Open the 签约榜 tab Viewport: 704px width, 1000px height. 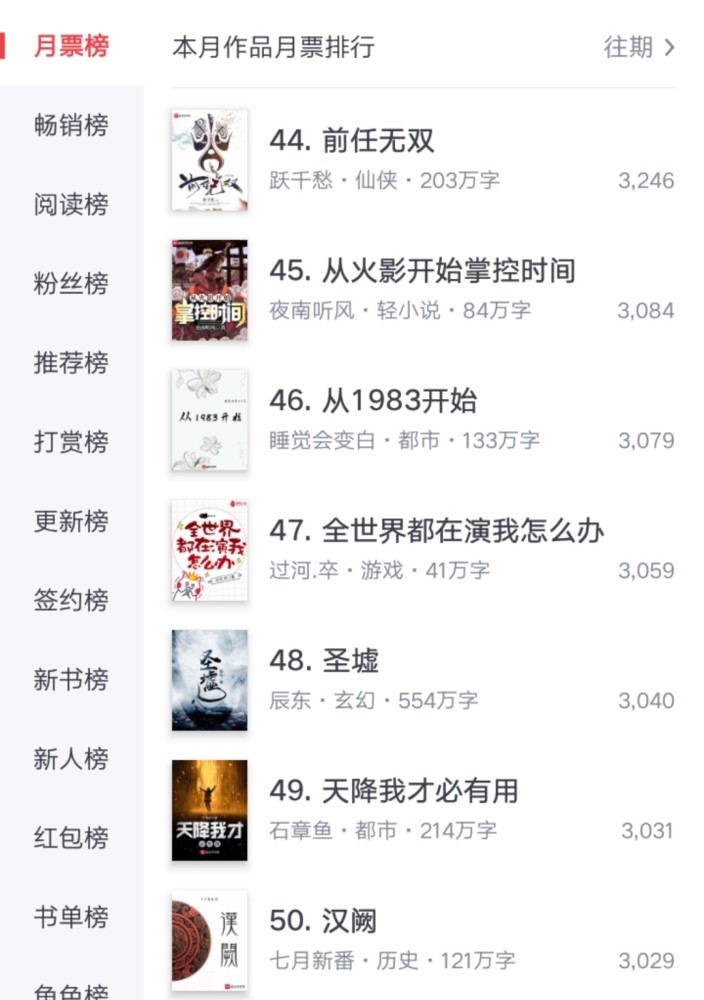71,600
